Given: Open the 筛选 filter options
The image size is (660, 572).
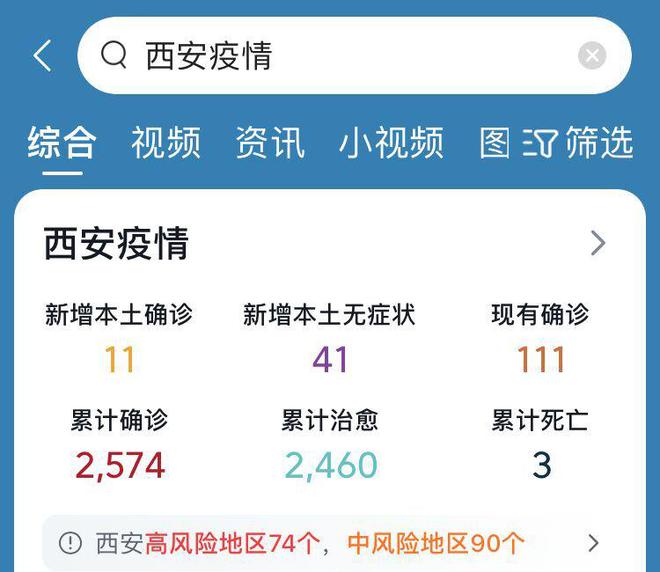Looking at the screenshot, I should coord(580,143).
